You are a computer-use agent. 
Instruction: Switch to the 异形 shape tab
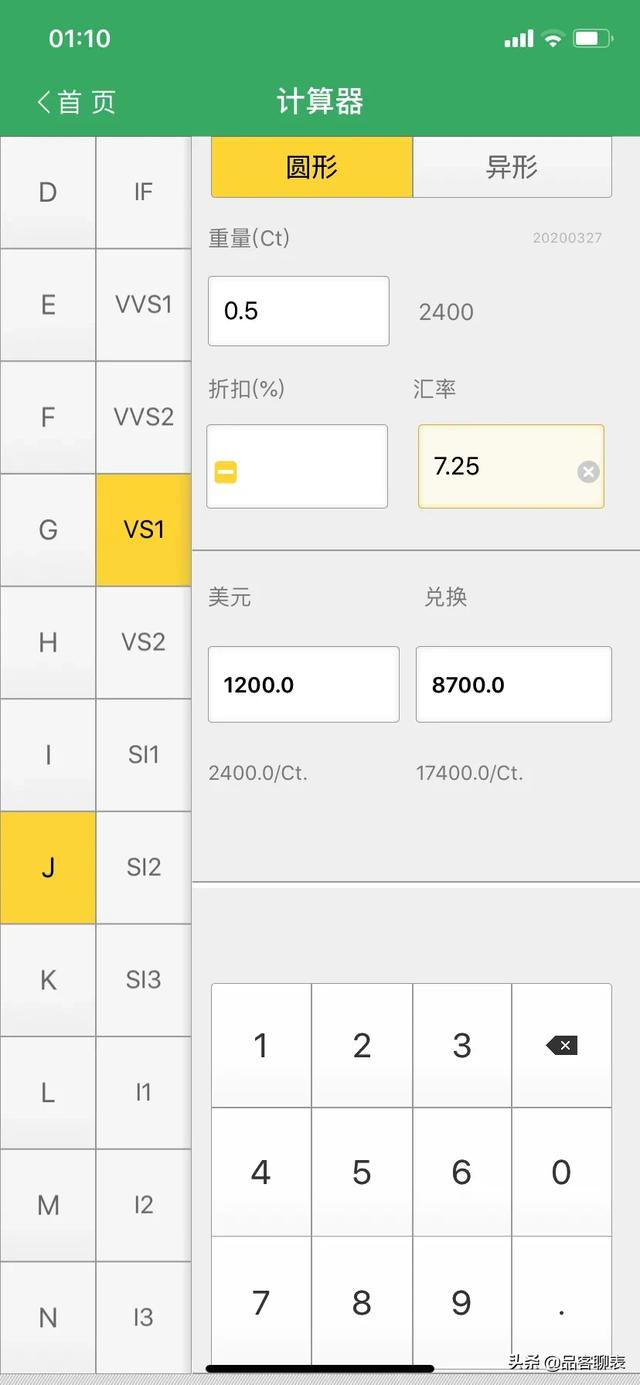pos(512,167)
